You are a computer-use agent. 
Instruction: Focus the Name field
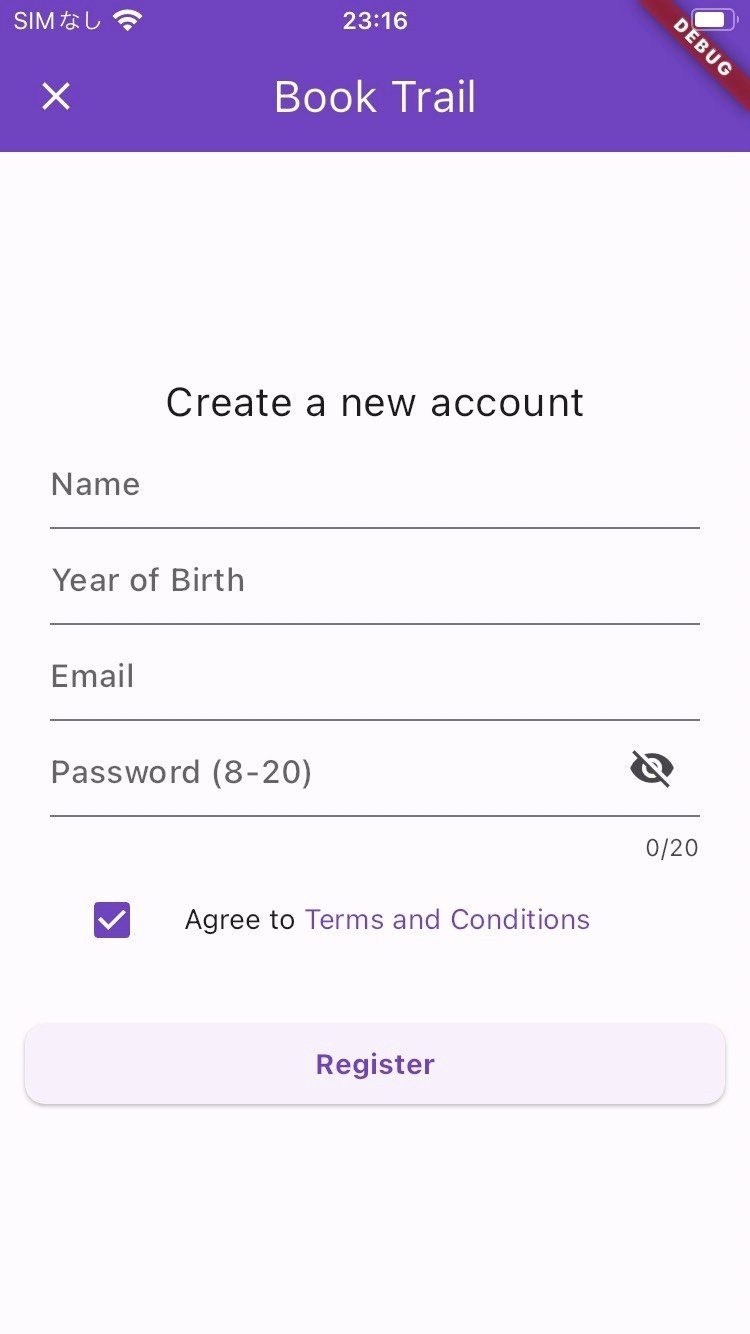375,486
